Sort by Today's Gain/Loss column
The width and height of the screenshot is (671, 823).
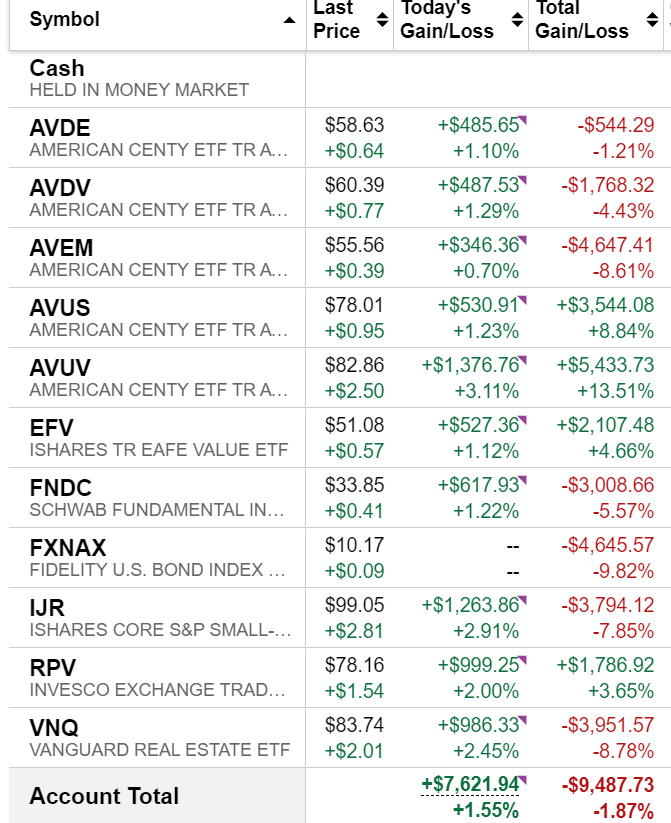447,20
